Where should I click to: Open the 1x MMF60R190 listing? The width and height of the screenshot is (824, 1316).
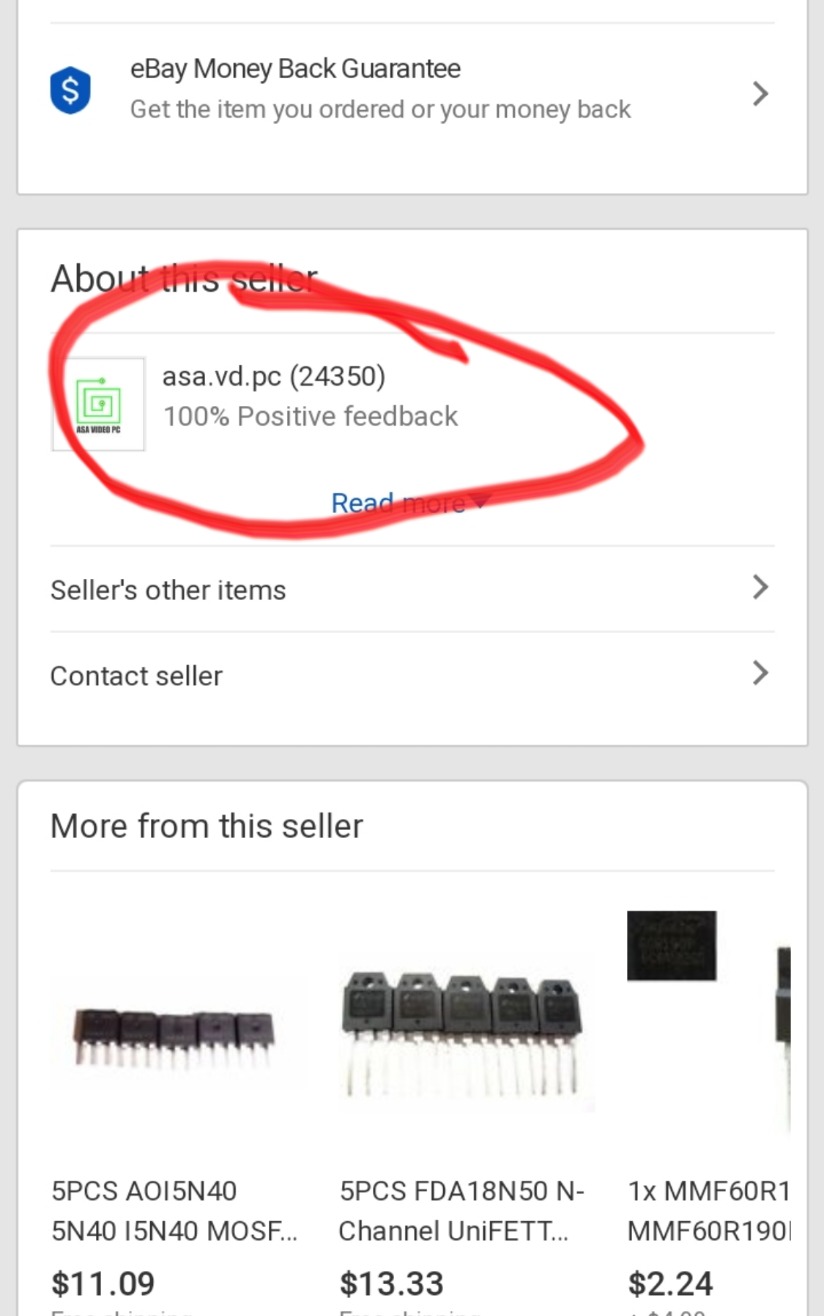click(x=708, y=1210)
